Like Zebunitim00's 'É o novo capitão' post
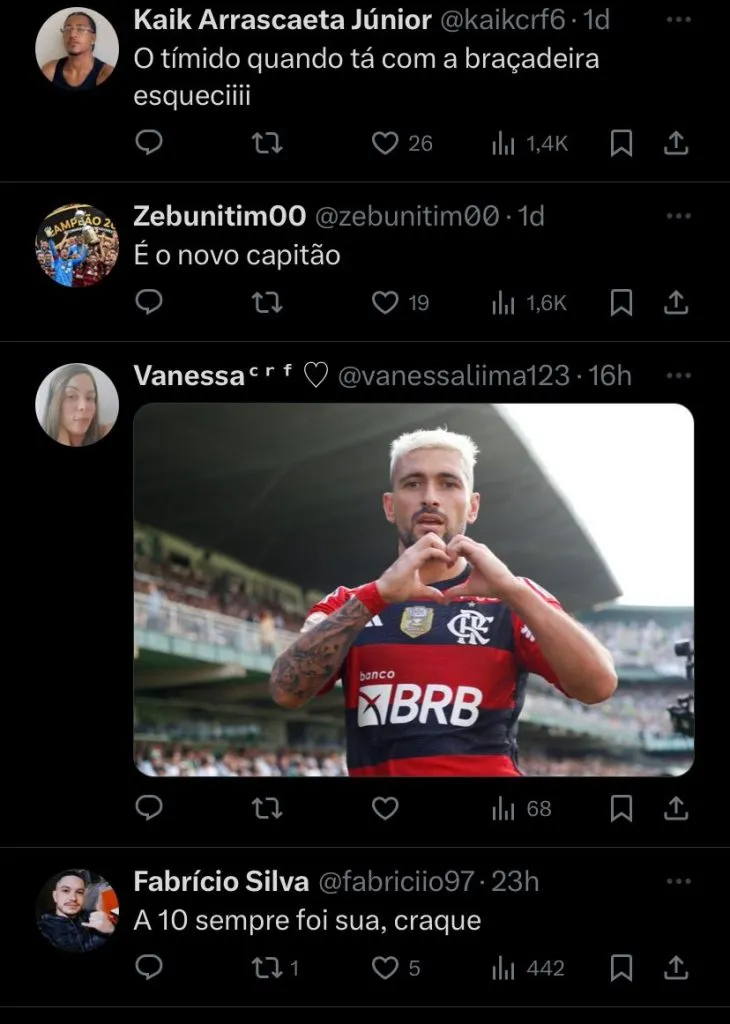The image size is (730, 1024). pyautogui.click(x=386, y=302)
